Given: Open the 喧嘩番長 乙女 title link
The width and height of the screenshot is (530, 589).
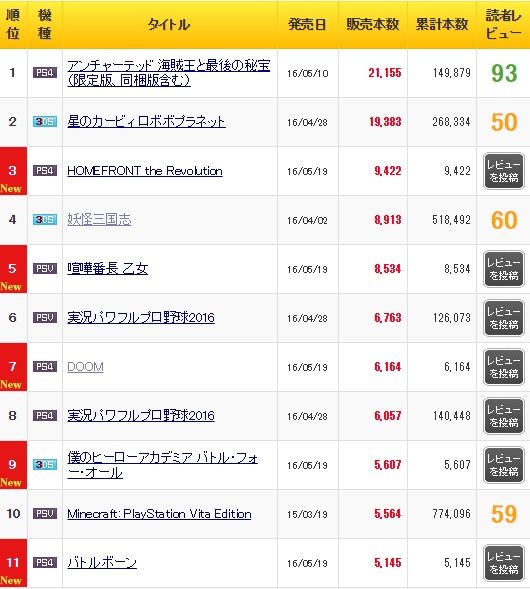Looking at the screenshot, I should 107,269.
